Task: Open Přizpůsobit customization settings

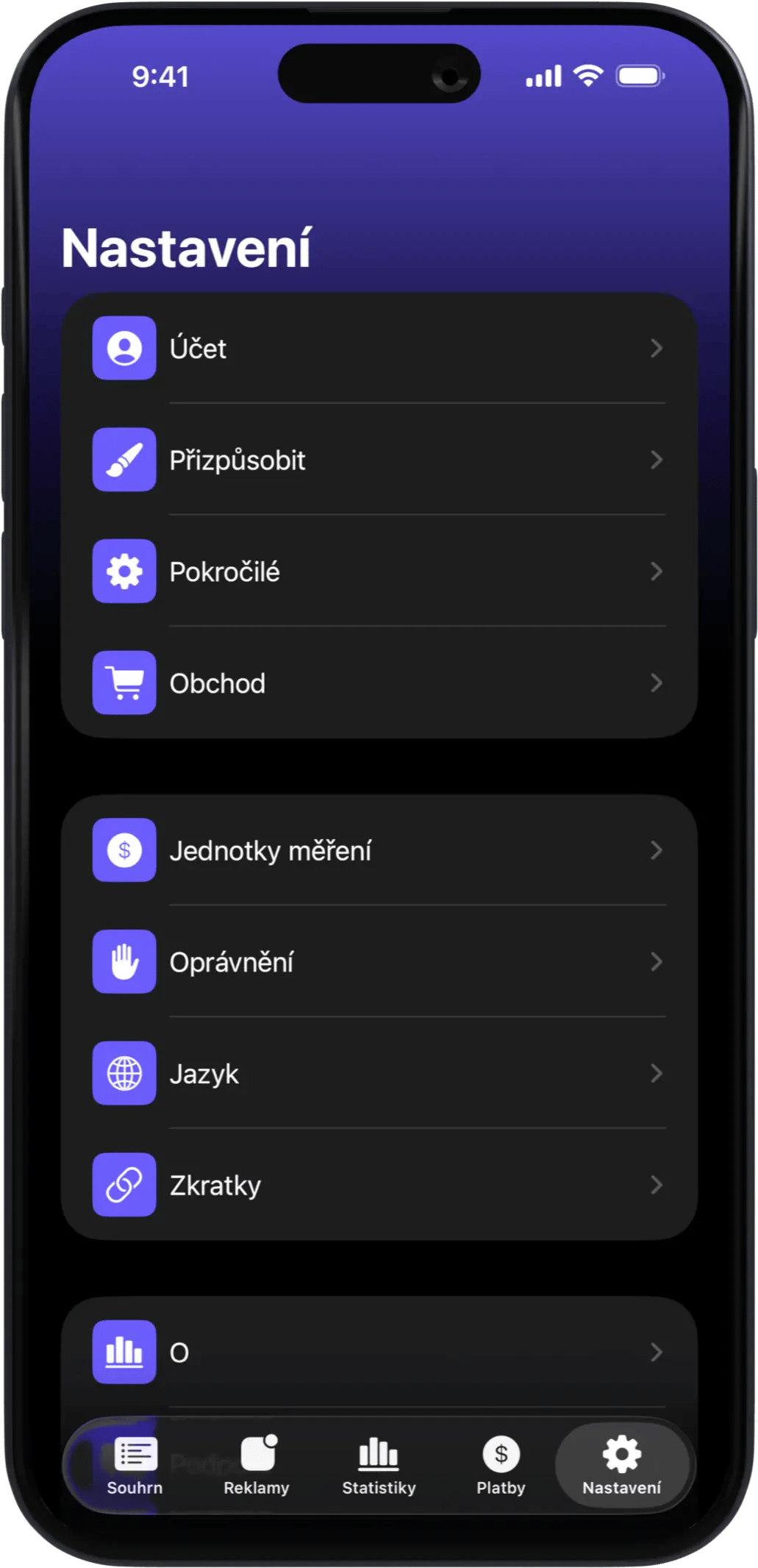Action: [x=379, y=460]
